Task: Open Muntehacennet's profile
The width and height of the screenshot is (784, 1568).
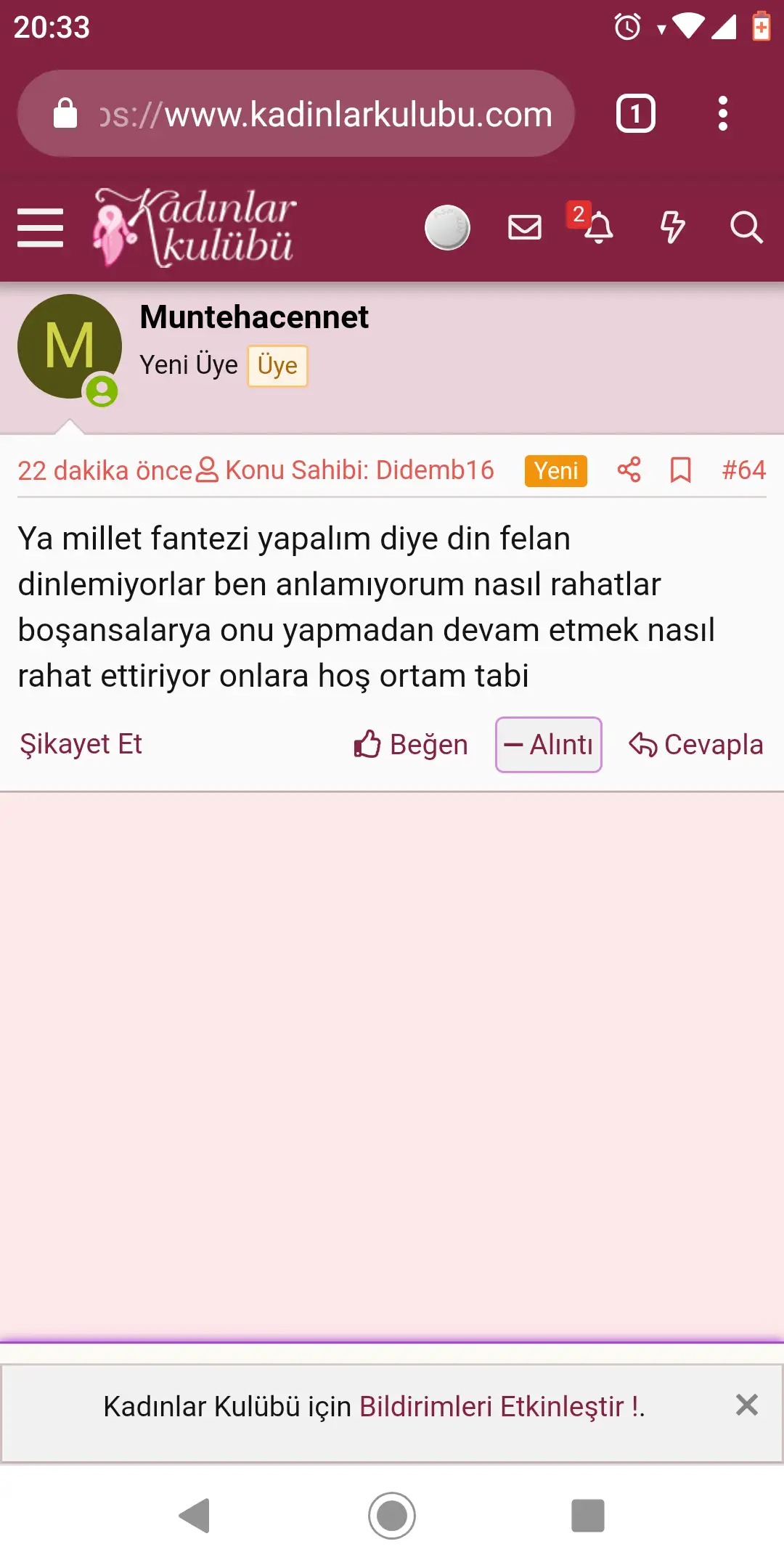Action: click(254, 317)
